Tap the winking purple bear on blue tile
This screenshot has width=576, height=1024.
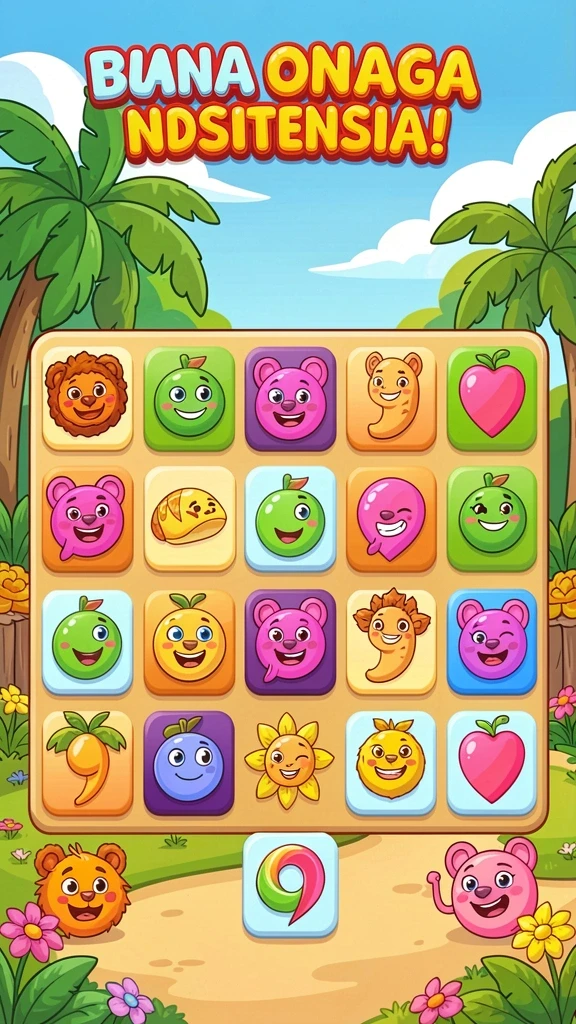(492, 641)
